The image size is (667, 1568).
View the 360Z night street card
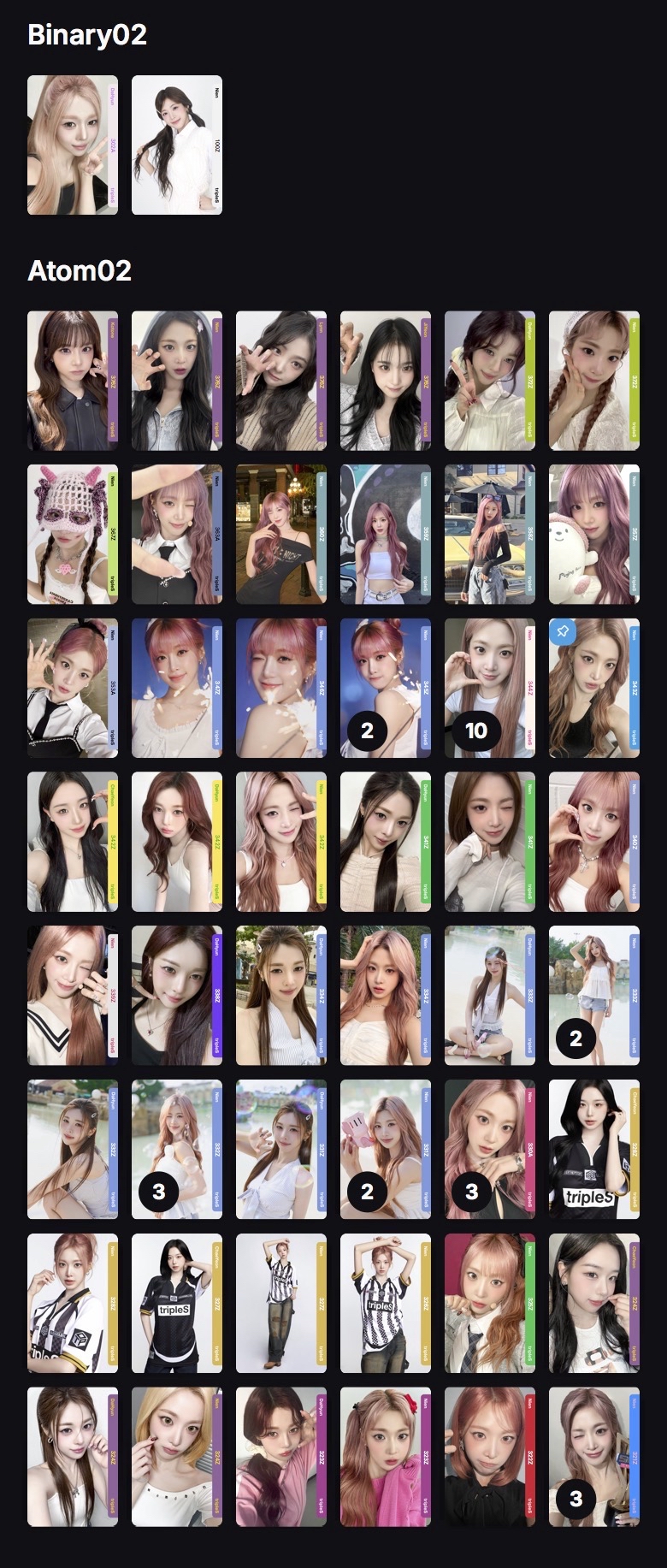281,534
